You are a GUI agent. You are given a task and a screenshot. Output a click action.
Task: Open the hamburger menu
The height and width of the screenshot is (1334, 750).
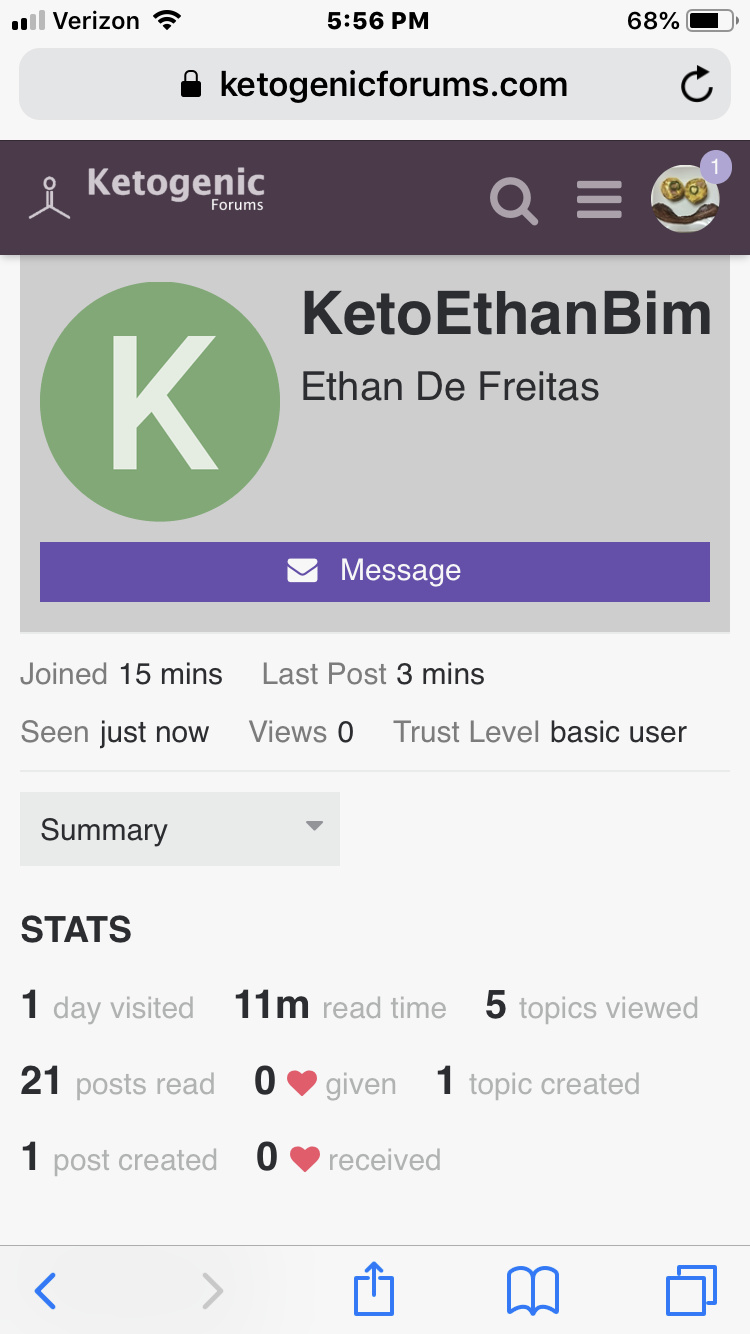point(600,199)
